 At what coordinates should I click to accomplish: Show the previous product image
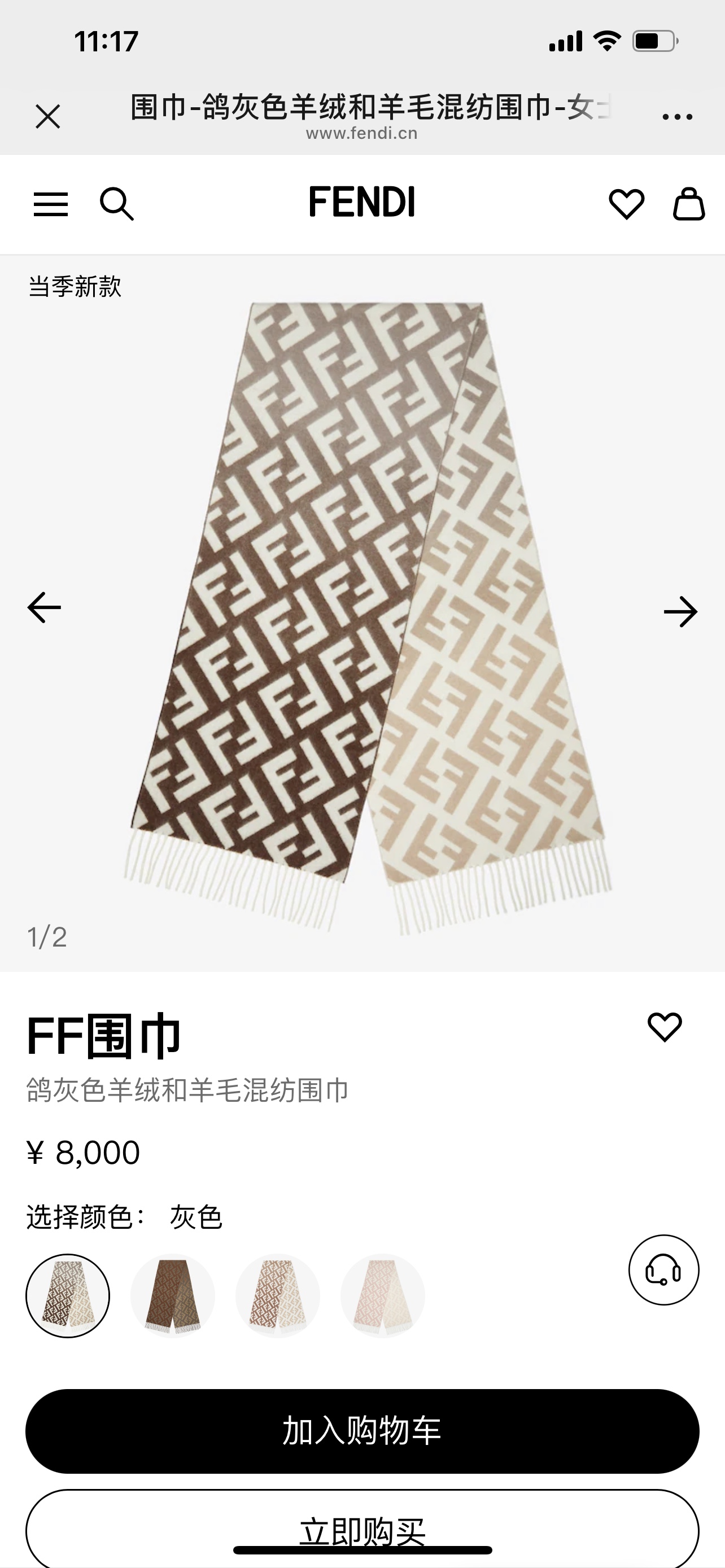point(45,607)
